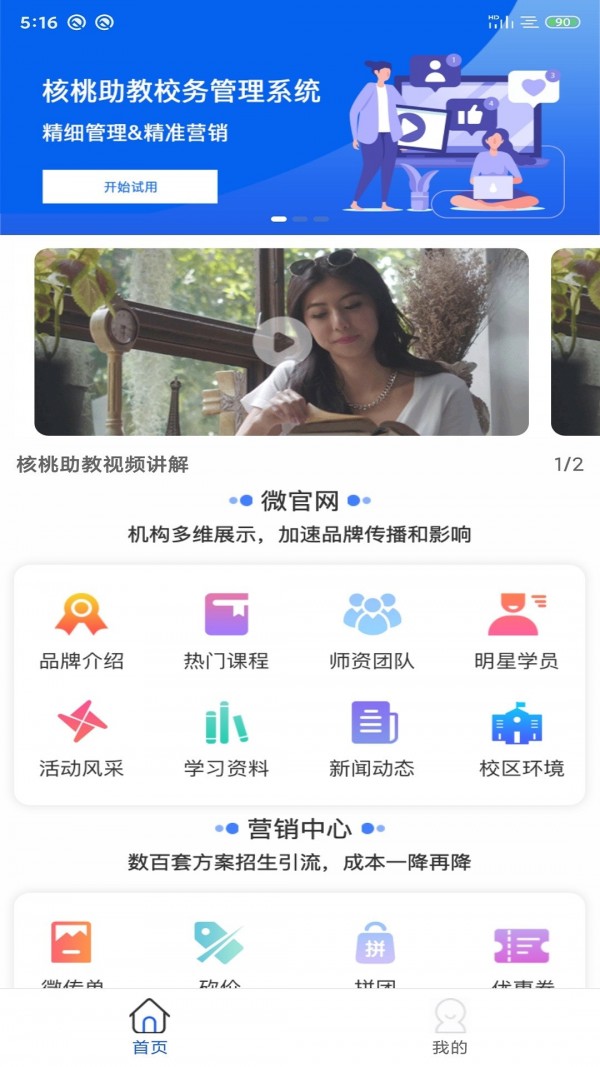Open 优惠券 marketing tool

point(521,950)
